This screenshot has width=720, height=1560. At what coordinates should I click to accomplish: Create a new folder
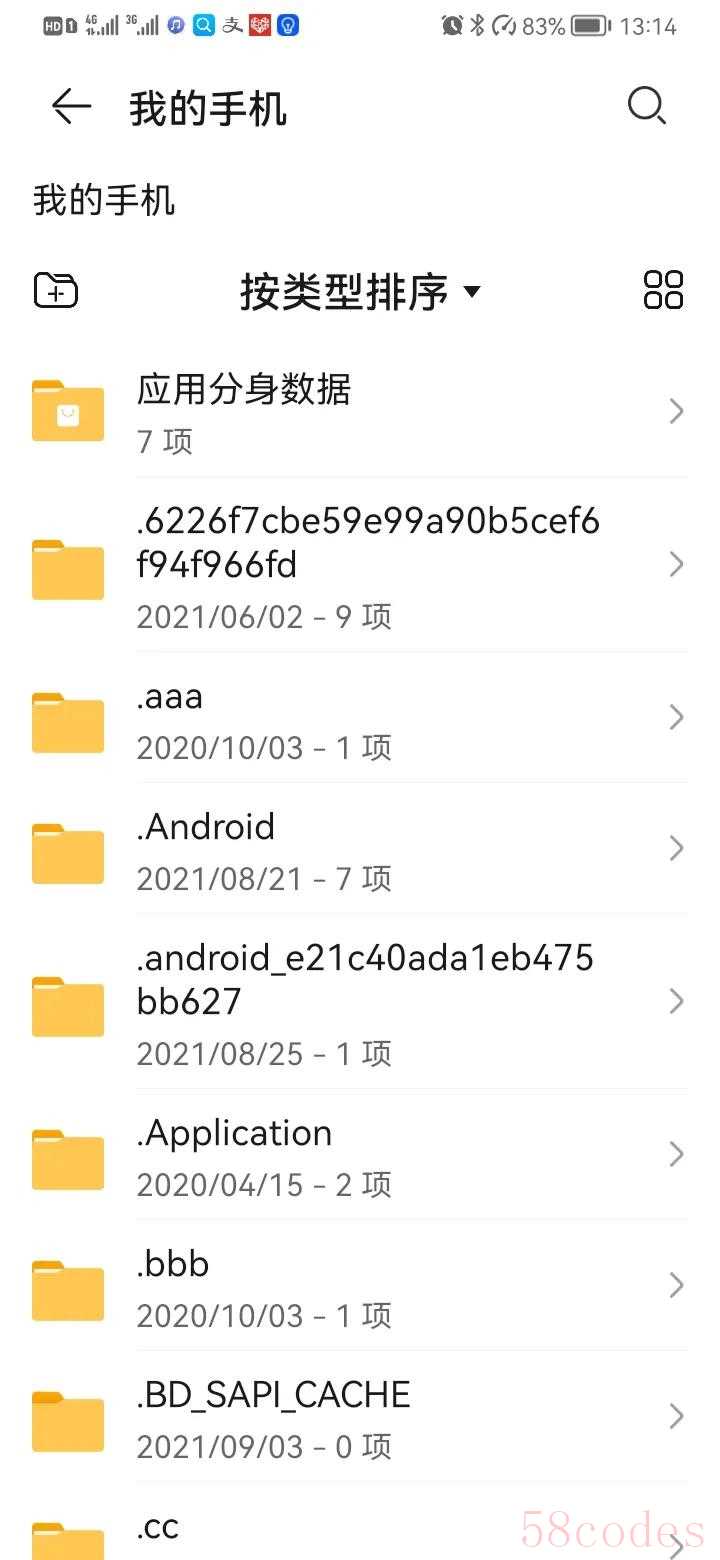56,291
